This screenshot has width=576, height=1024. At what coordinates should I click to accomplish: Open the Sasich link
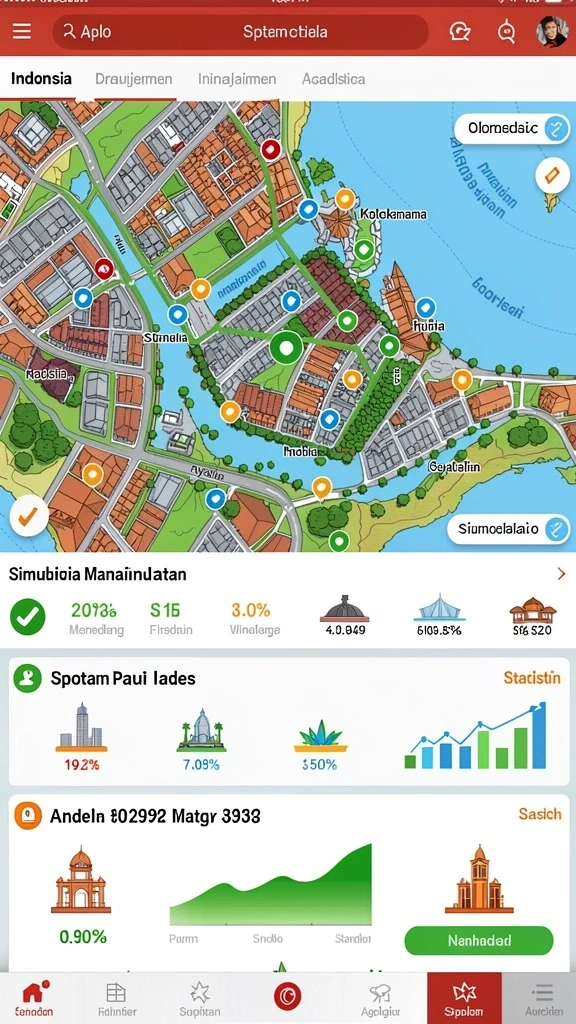[x=540, y=814]
